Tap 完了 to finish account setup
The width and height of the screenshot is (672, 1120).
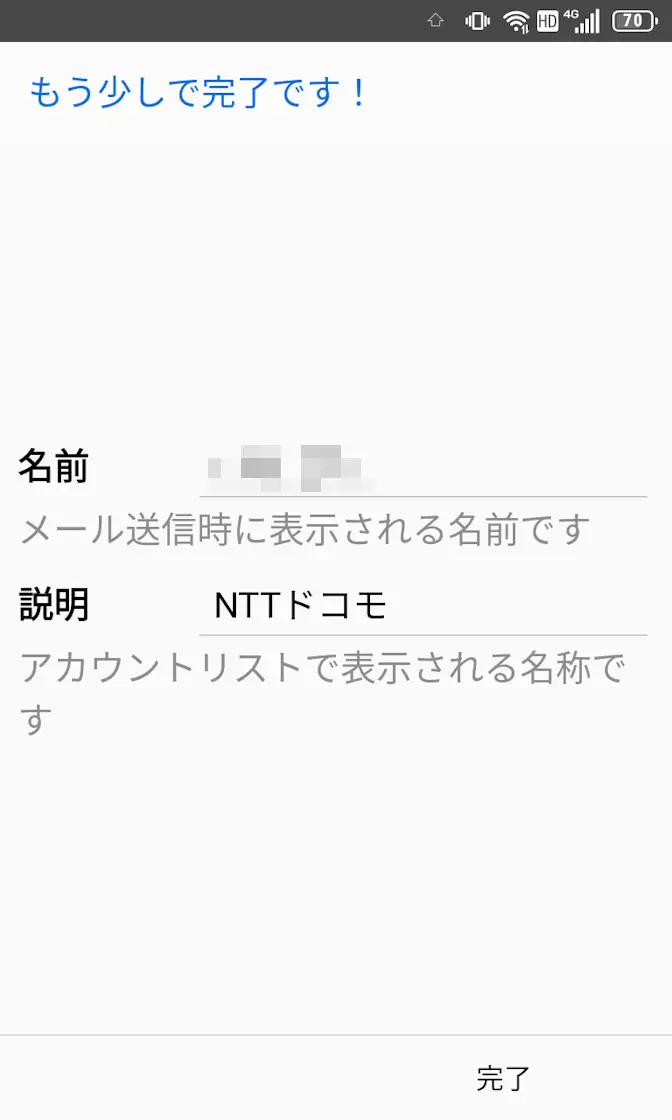click(x=503, y=1078)
